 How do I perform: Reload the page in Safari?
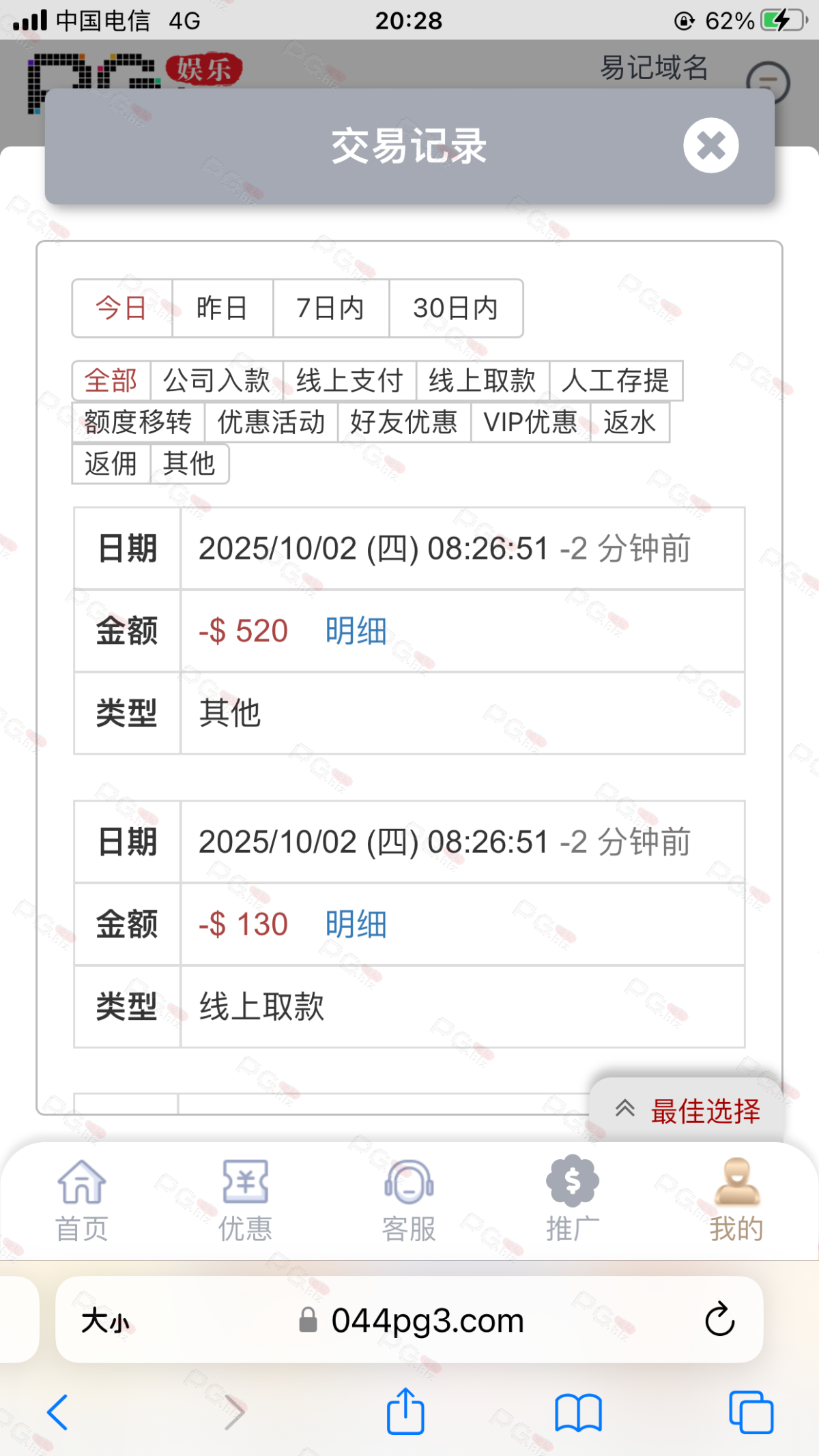tap(719, 1320)
